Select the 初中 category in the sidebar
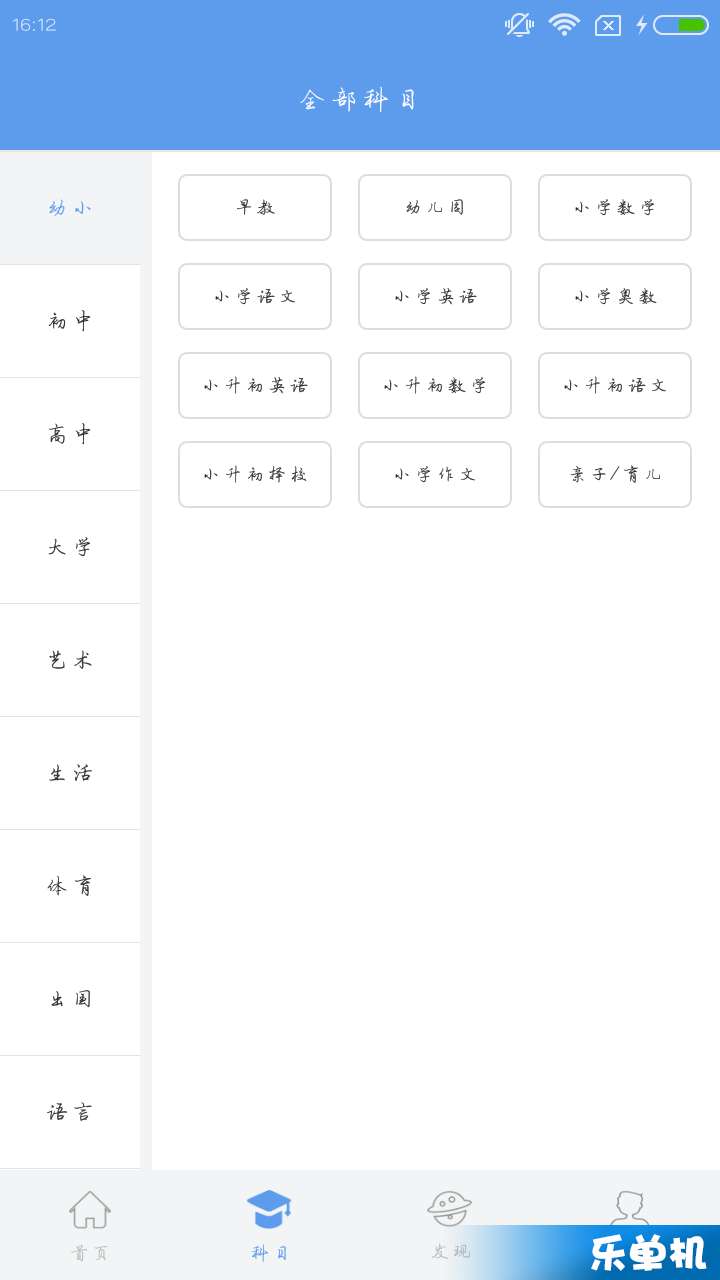Viewport: 720px width, 1280px height. (70, 321)
